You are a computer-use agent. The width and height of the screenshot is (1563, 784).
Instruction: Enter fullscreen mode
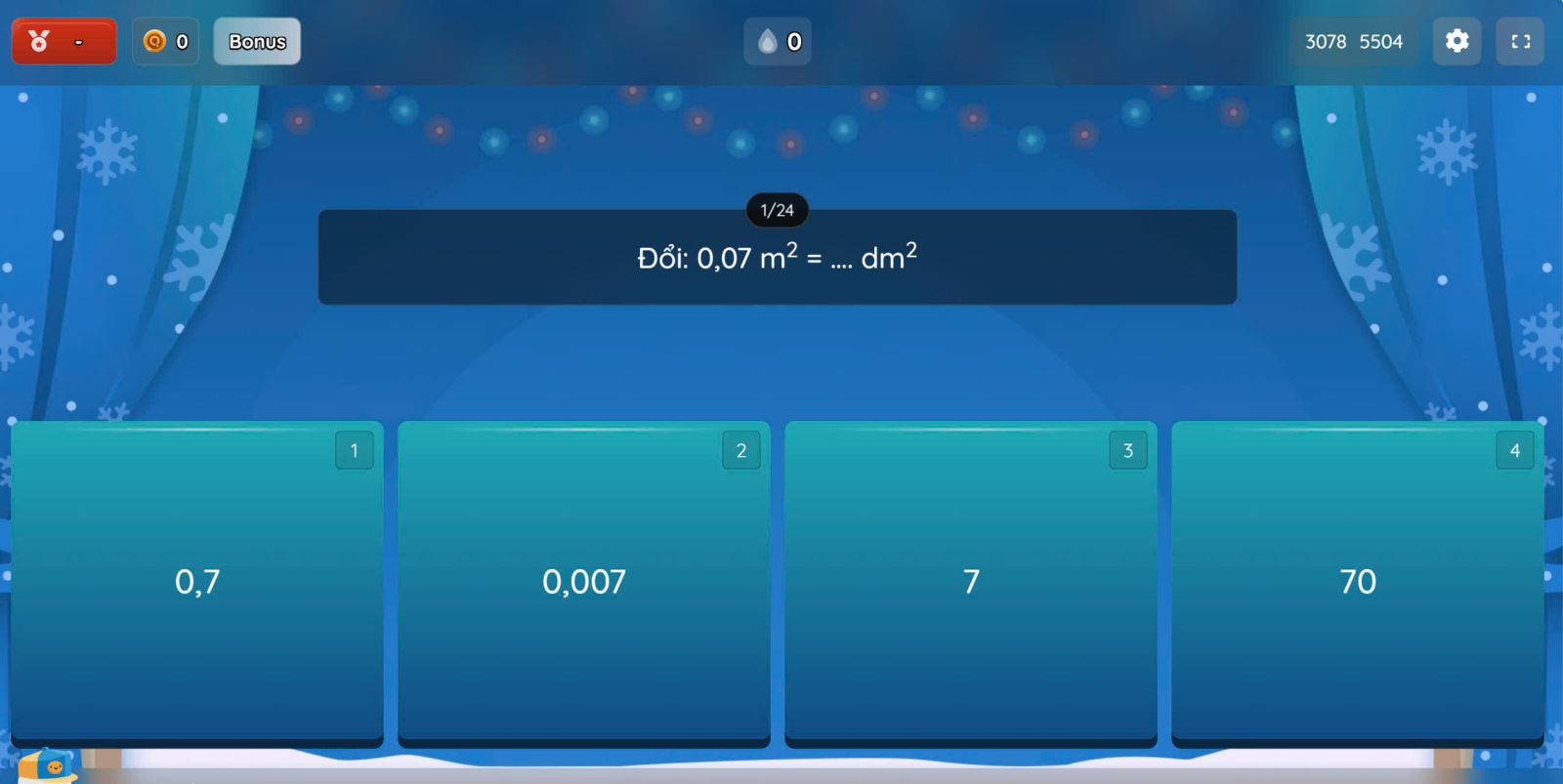[1520, 41]
